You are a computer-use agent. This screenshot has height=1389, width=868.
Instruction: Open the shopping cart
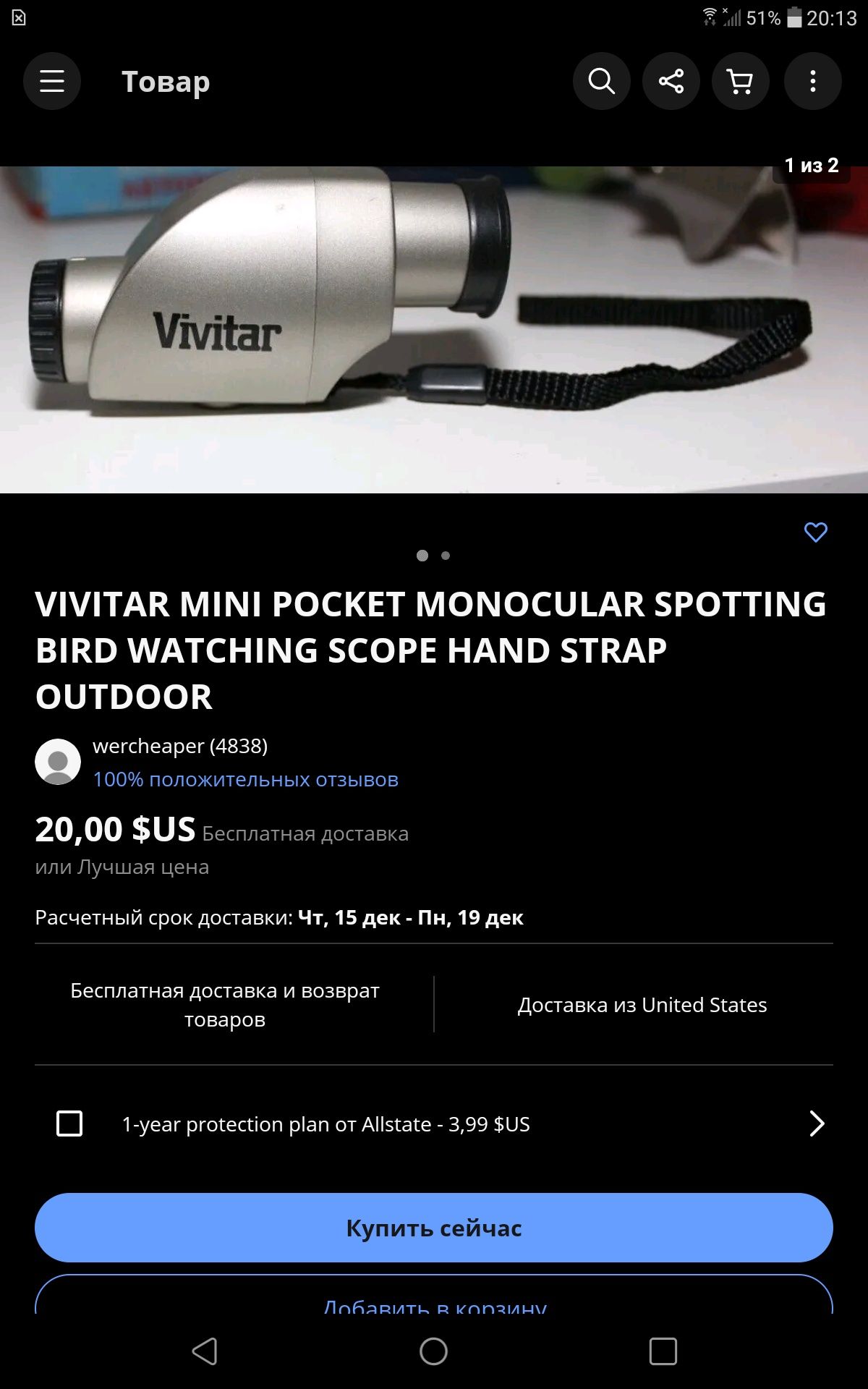point(741,81)
